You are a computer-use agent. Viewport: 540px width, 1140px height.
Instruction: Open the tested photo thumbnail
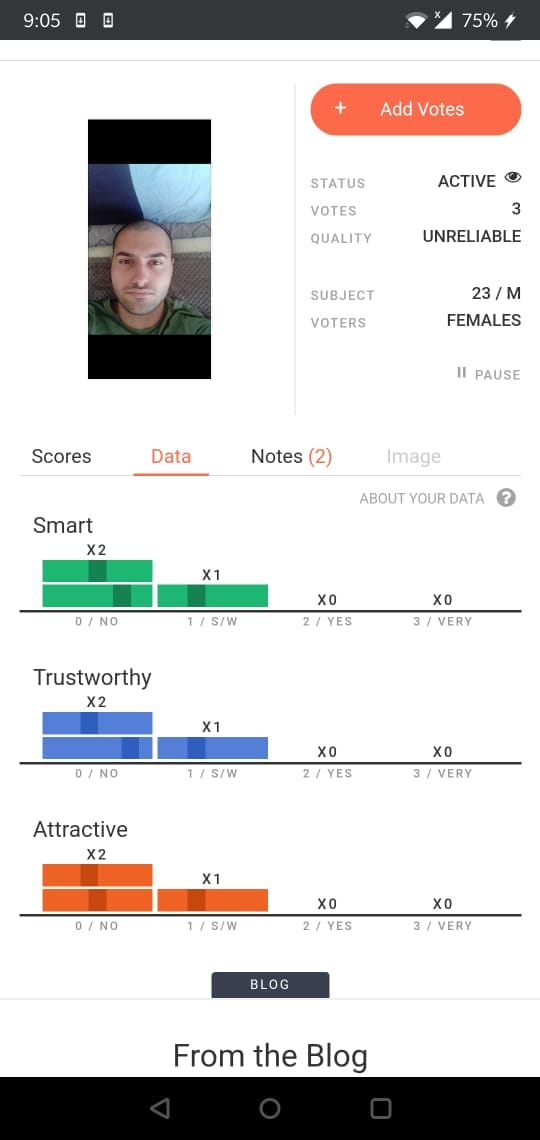(150, 249)
